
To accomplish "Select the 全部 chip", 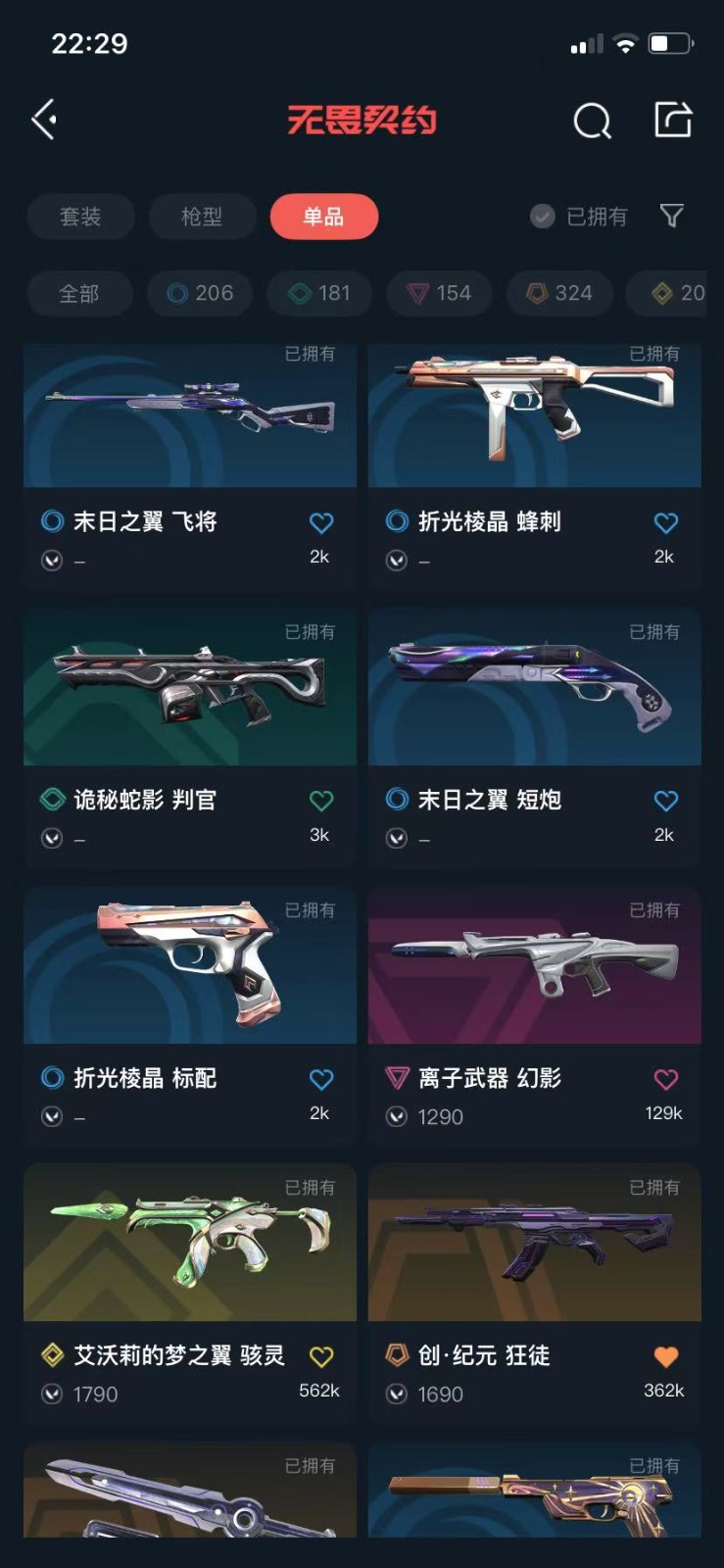I will [79, 293].
